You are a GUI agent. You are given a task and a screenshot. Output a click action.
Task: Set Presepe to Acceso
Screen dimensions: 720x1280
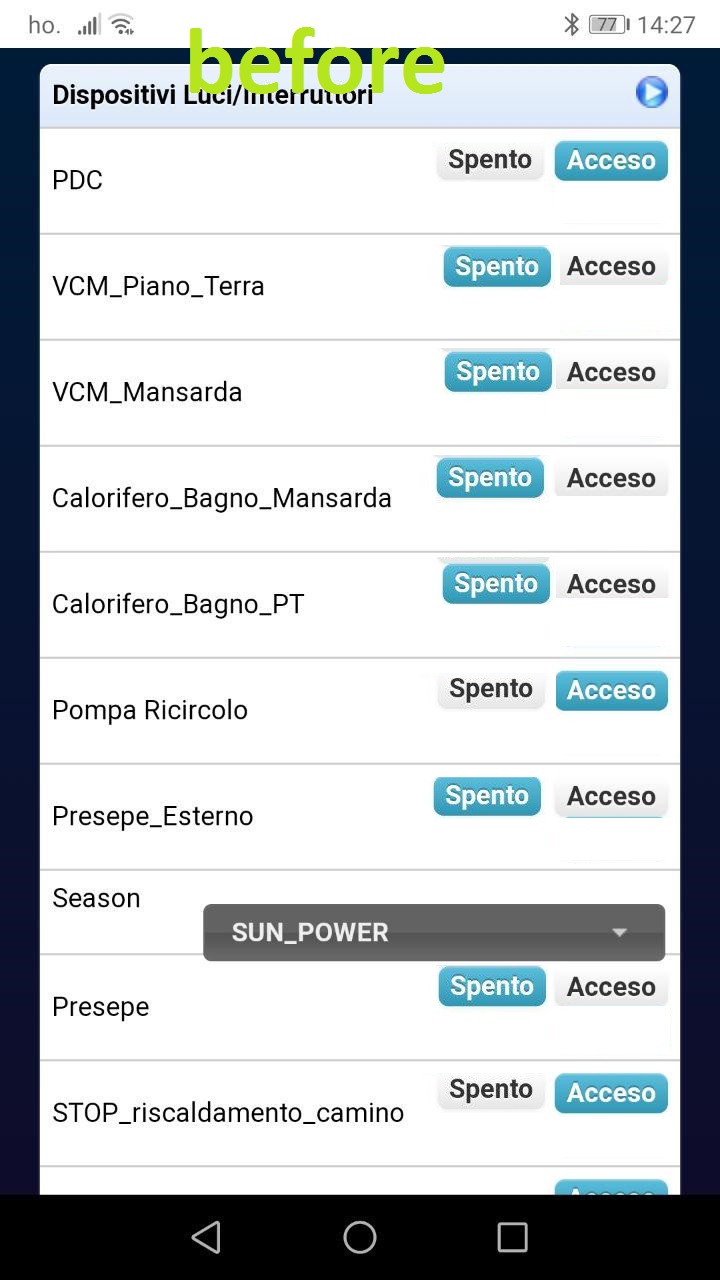pos(611,986)
